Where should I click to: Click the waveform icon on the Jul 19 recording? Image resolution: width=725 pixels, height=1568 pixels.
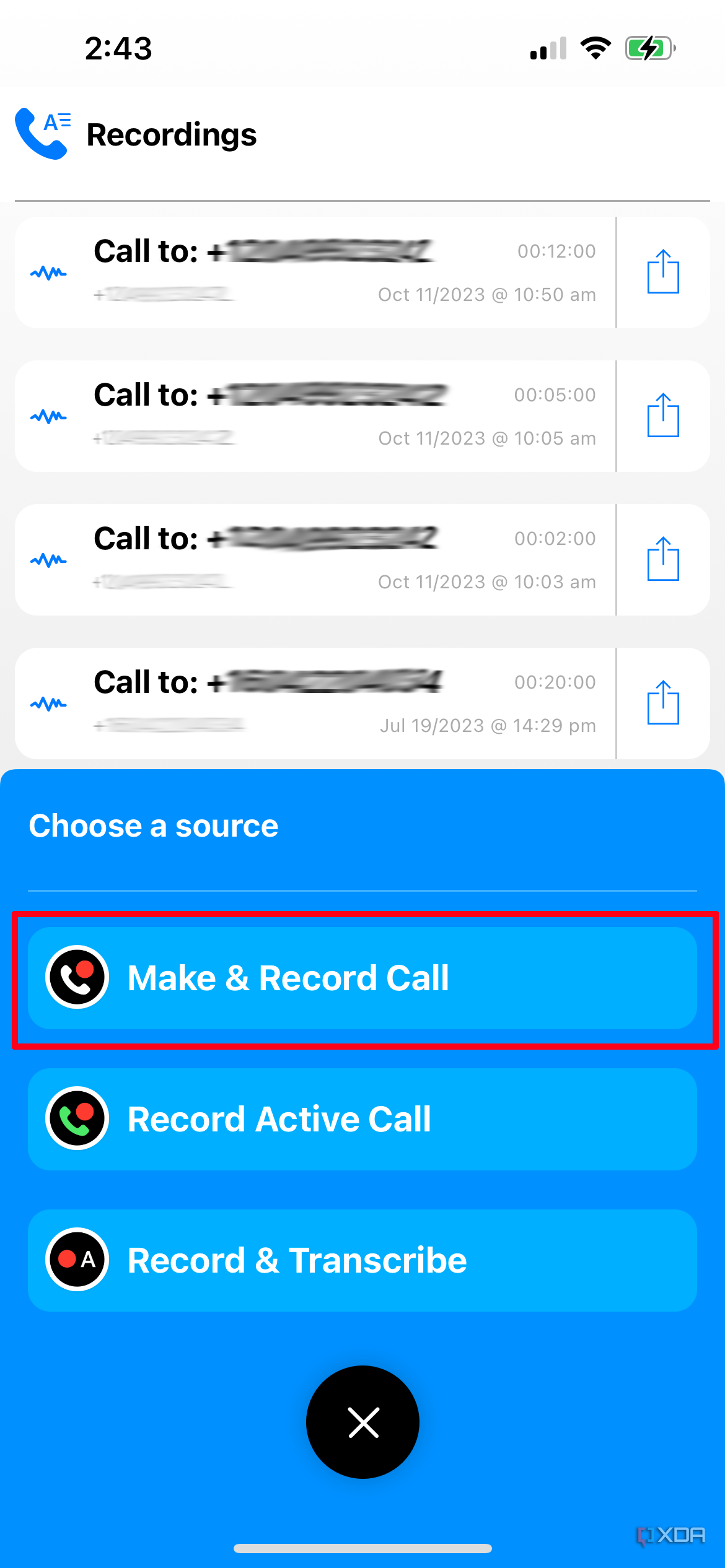pos(50,703)
